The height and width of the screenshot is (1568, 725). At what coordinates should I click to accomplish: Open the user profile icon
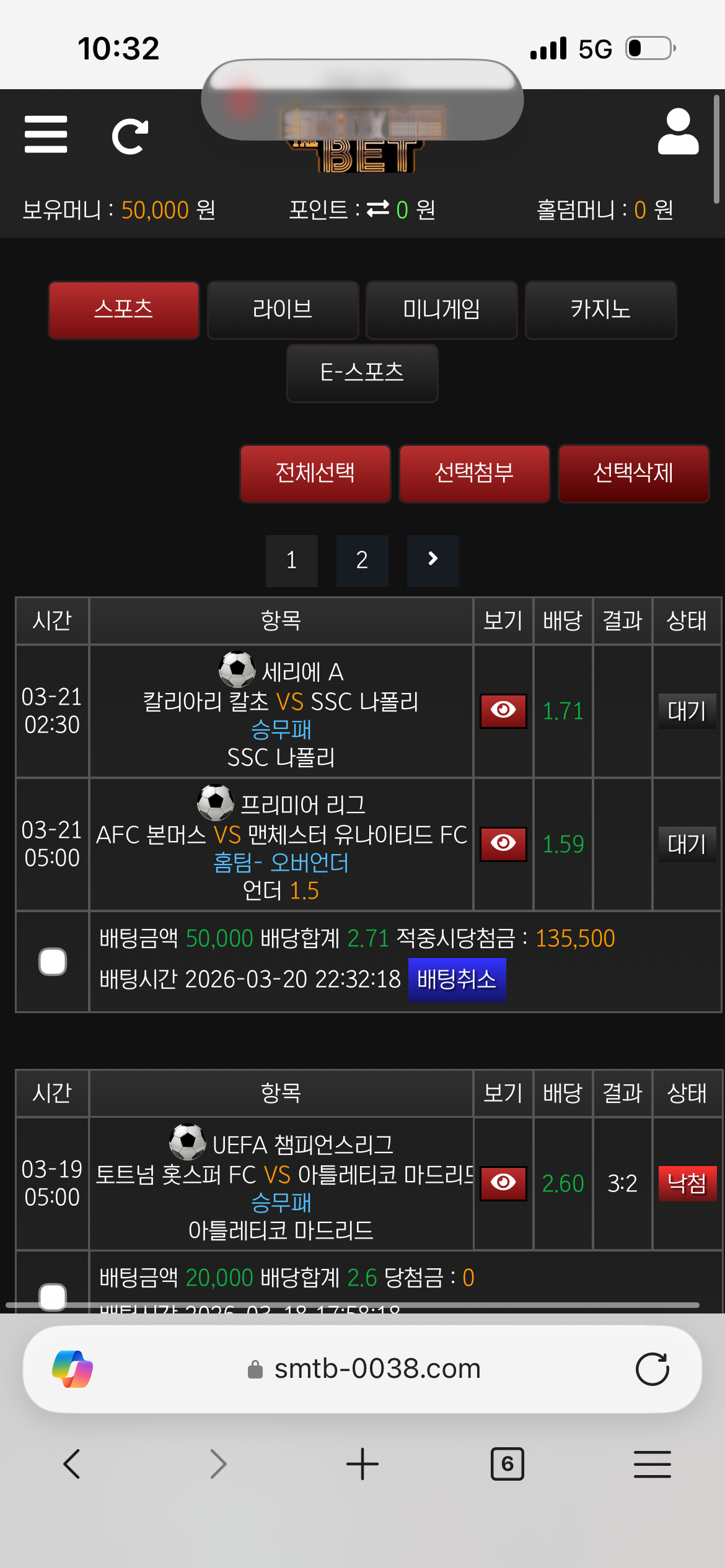[x=678, y=132]
